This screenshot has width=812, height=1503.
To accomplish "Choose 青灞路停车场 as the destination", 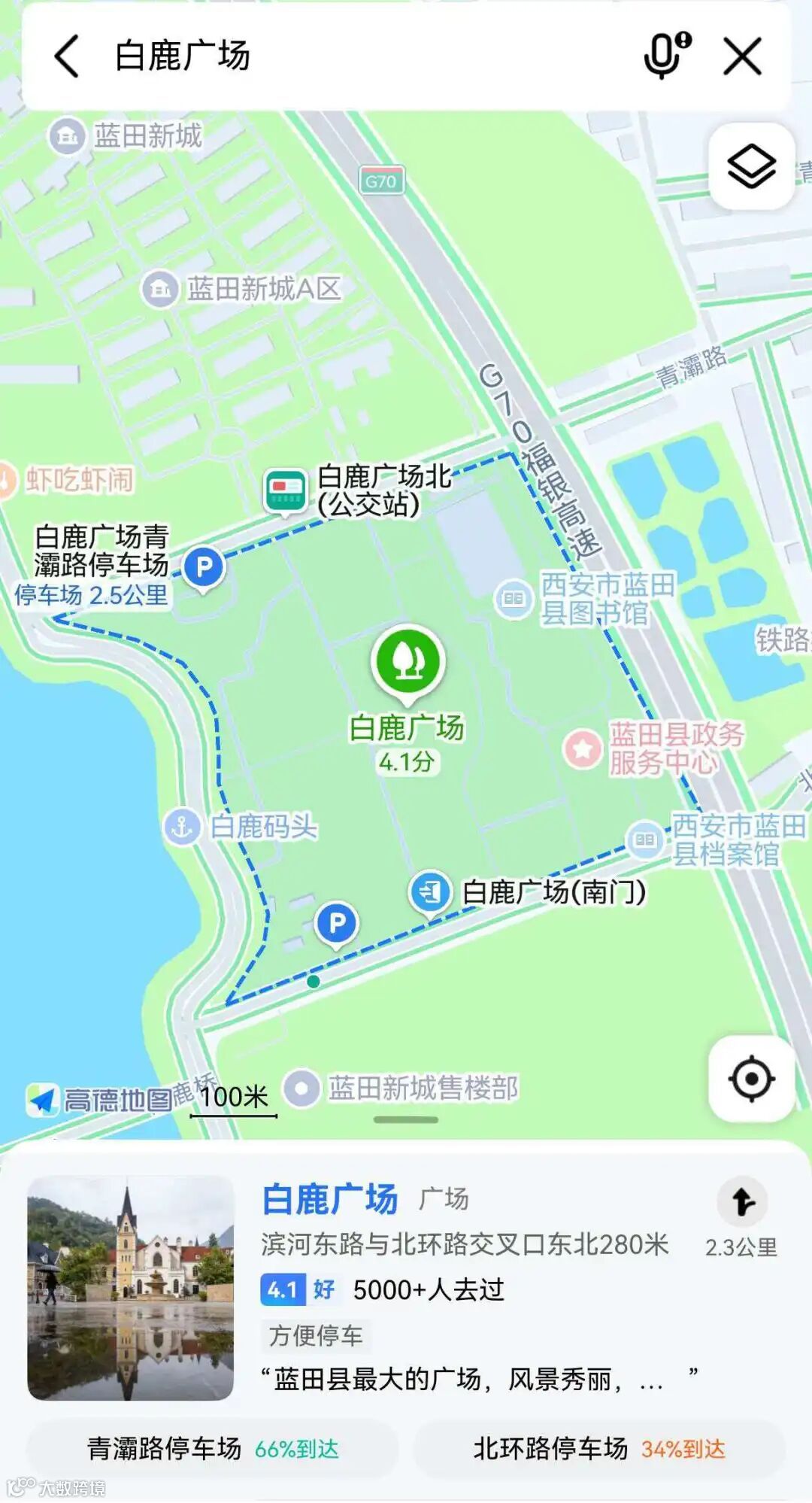I will [213, 1449].
